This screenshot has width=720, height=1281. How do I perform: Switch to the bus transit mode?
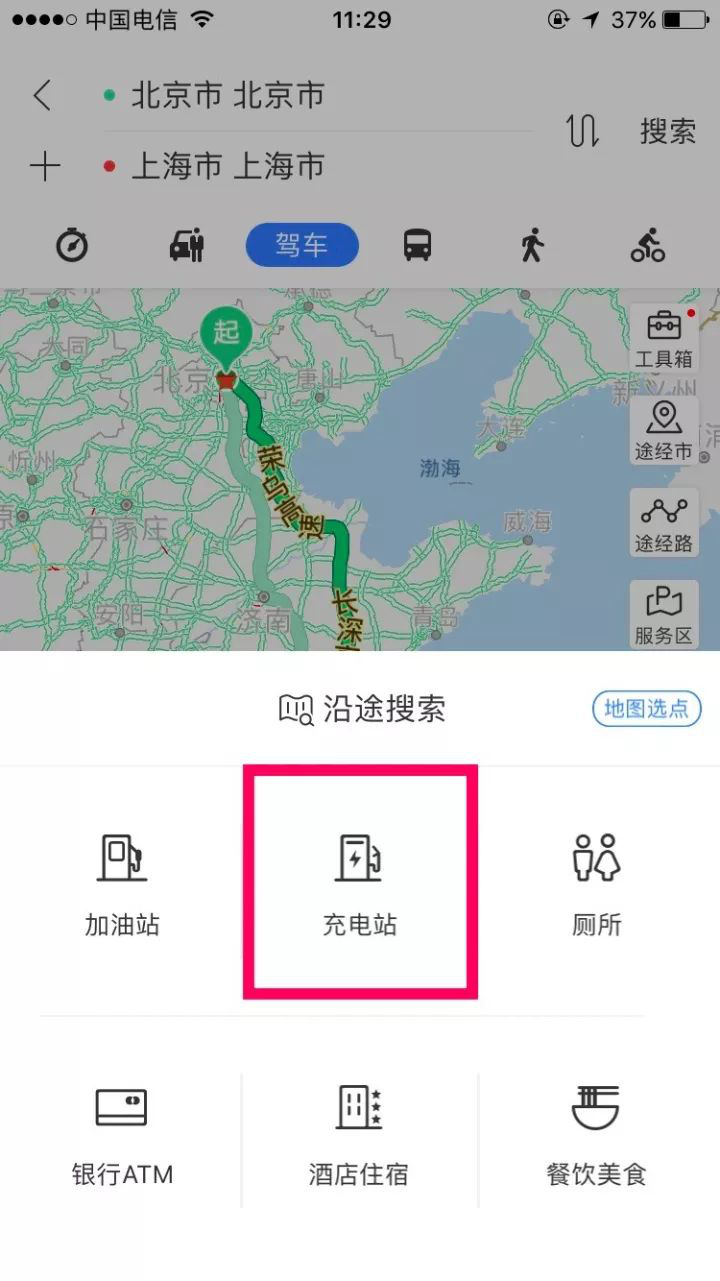pos(417,245)
